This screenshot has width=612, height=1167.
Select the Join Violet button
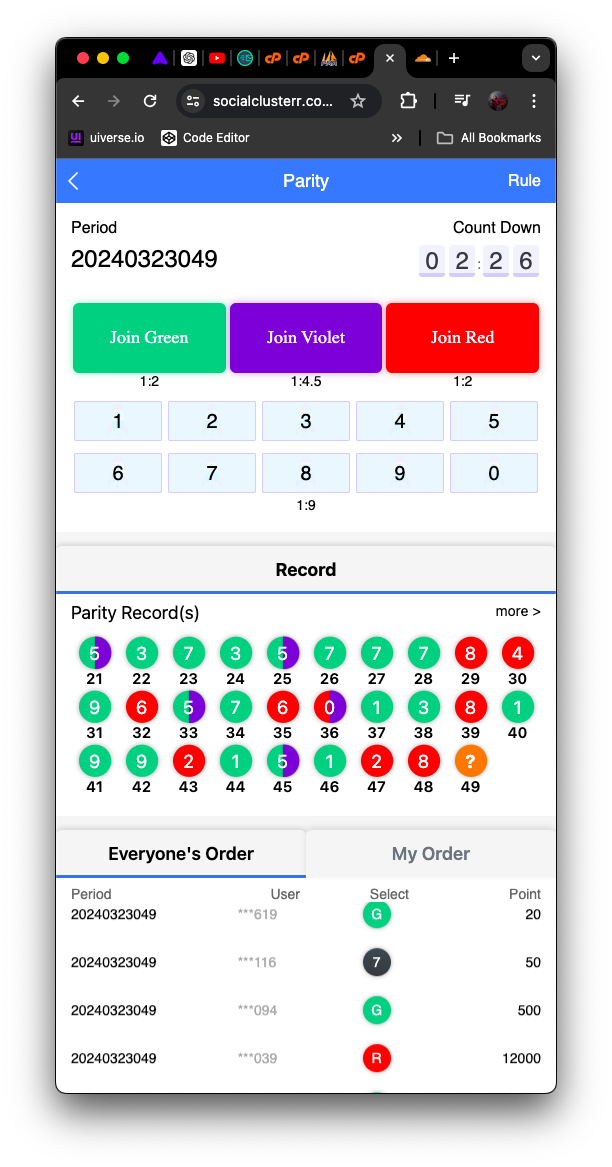tap(306, 338)
